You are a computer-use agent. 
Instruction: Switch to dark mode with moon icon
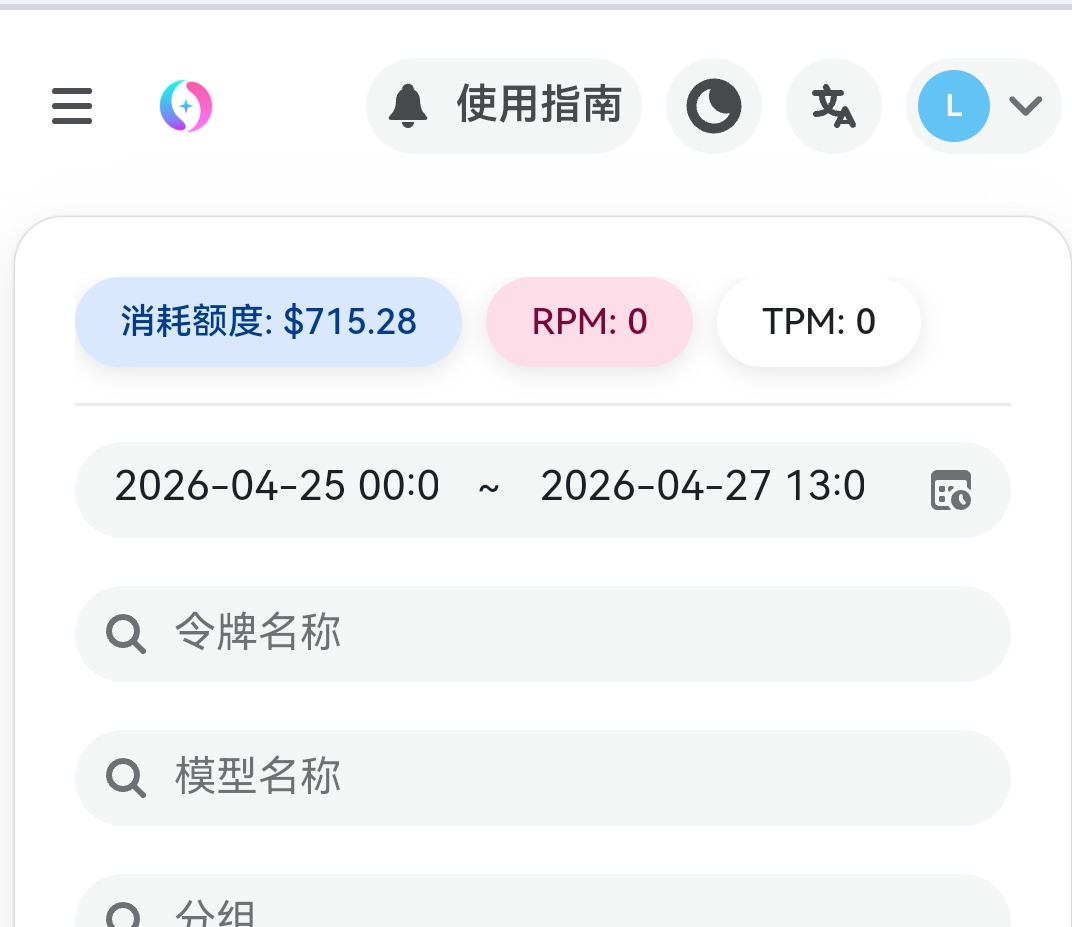[714, 106]
